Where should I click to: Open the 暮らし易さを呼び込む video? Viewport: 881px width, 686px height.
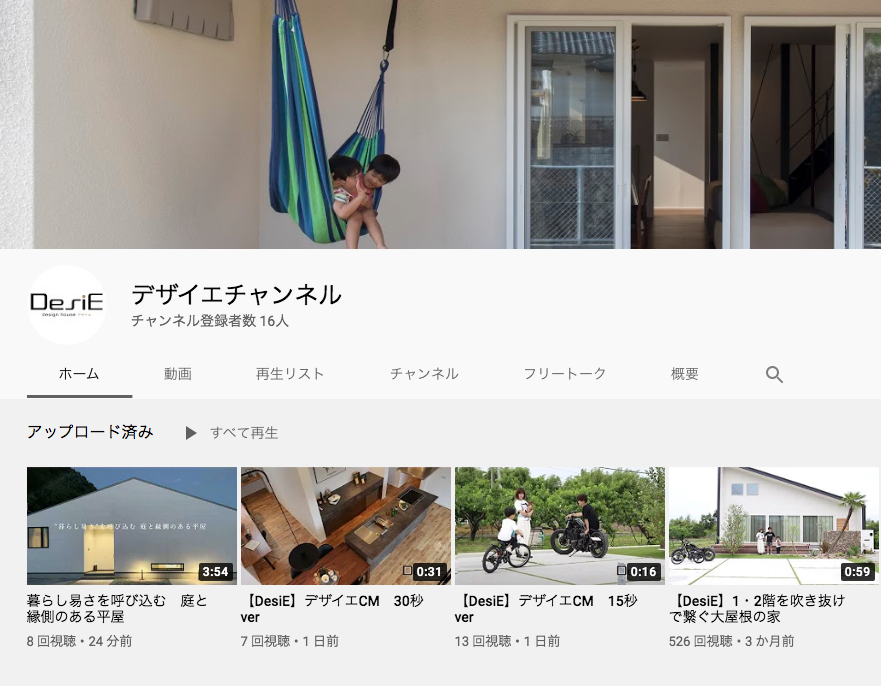(132, 526)
